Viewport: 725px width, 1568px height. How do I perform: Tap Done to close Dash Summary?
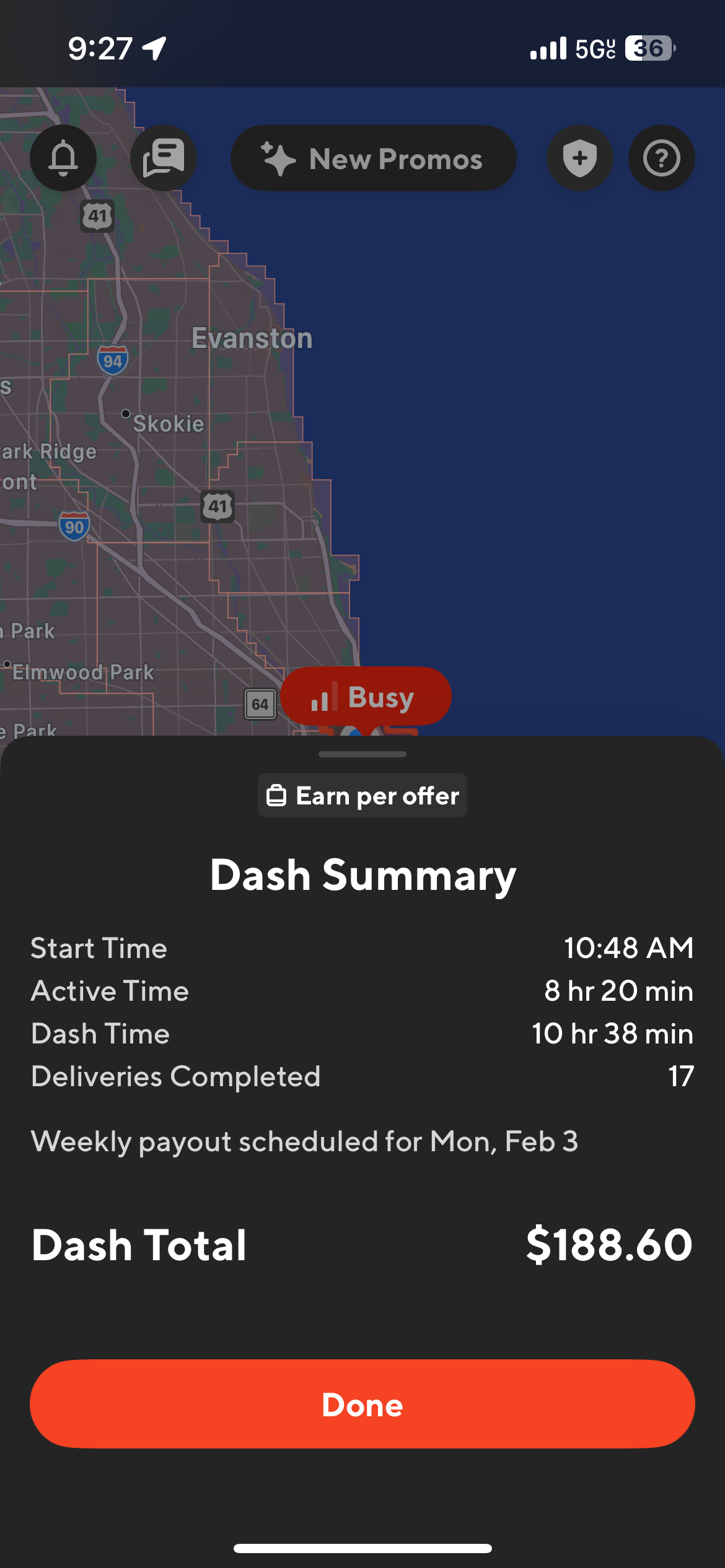362,1404
